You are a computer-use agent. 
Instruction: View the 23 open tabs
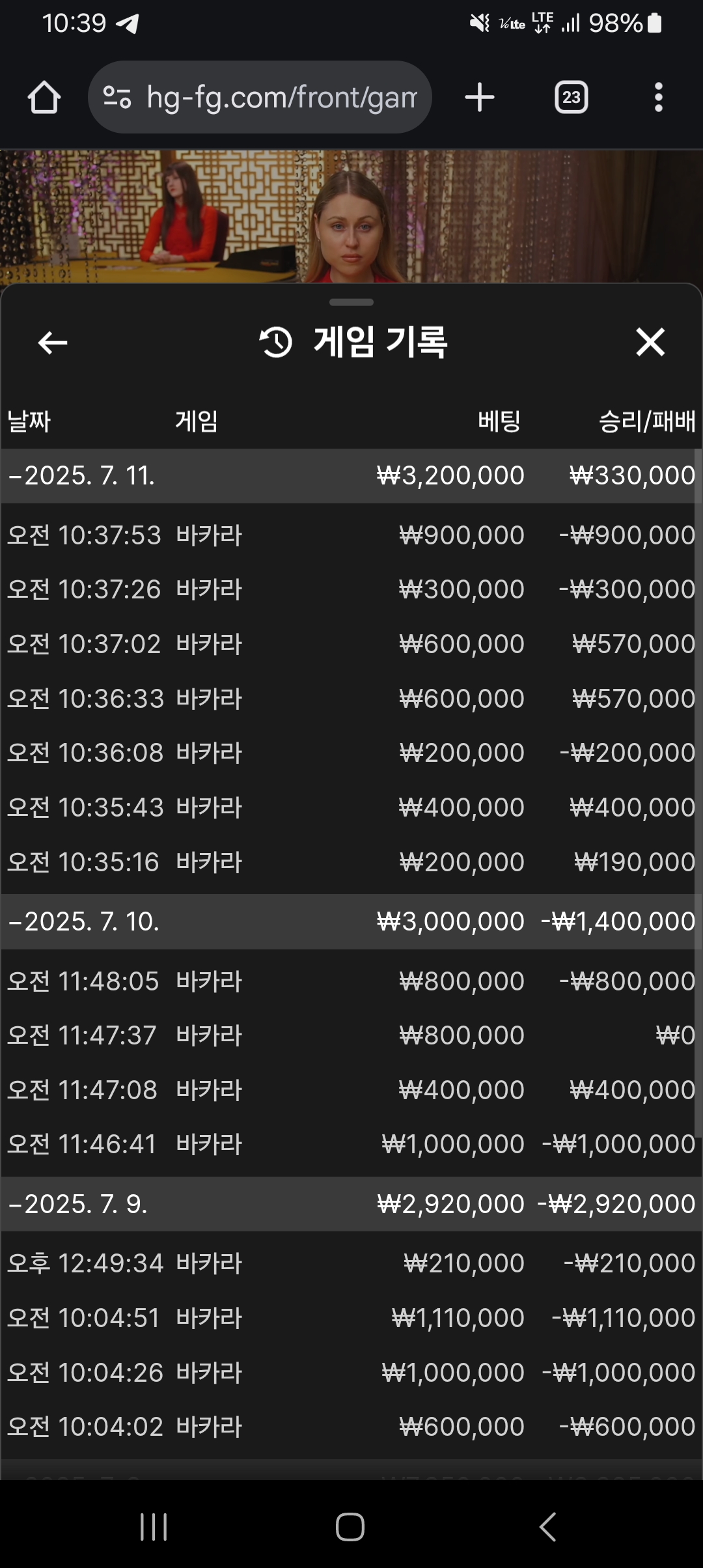pyautogui.click(x=572, y=98)
